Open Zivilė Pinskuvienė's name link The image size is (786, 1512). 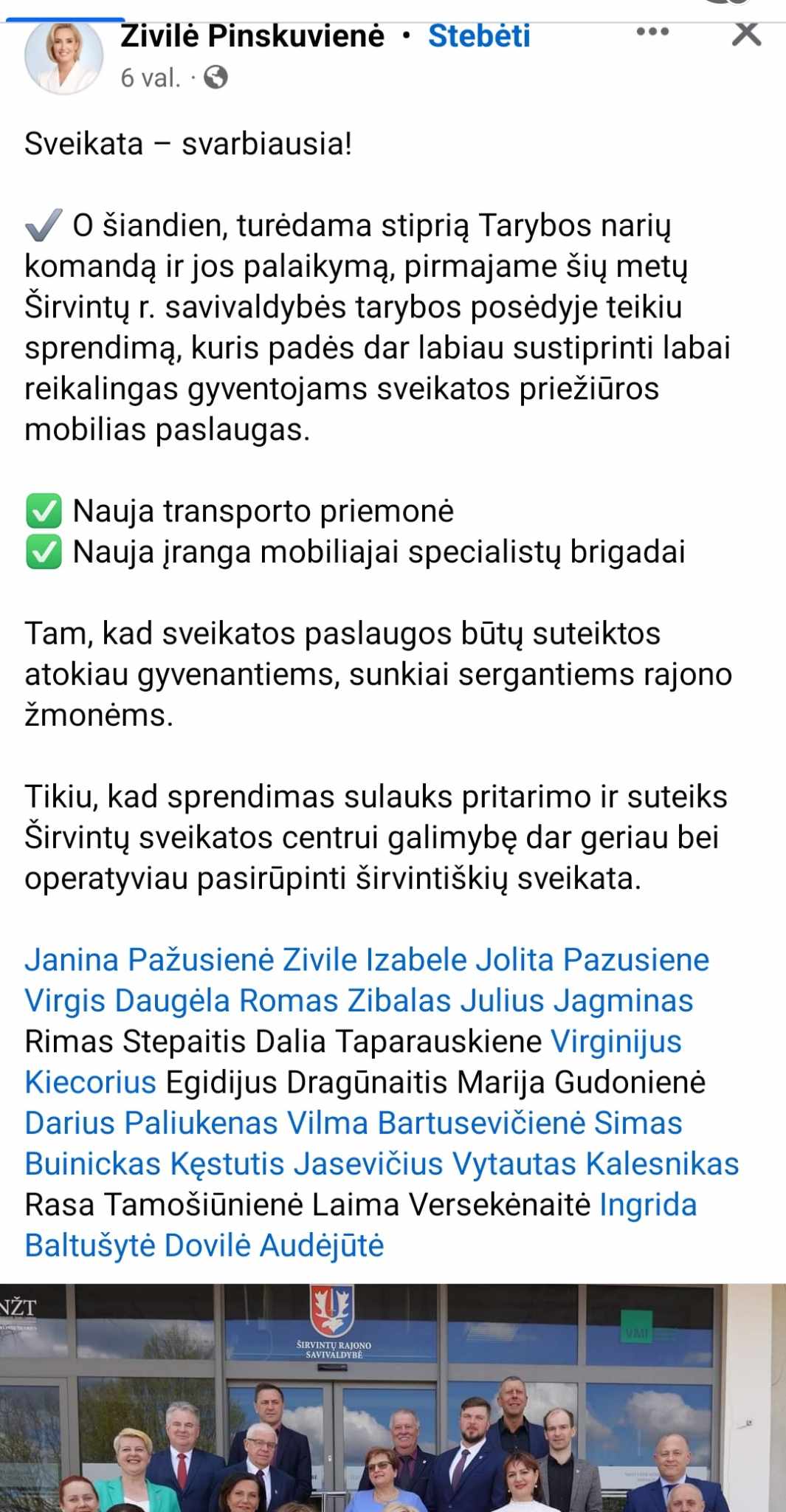(x=252, y=35)
